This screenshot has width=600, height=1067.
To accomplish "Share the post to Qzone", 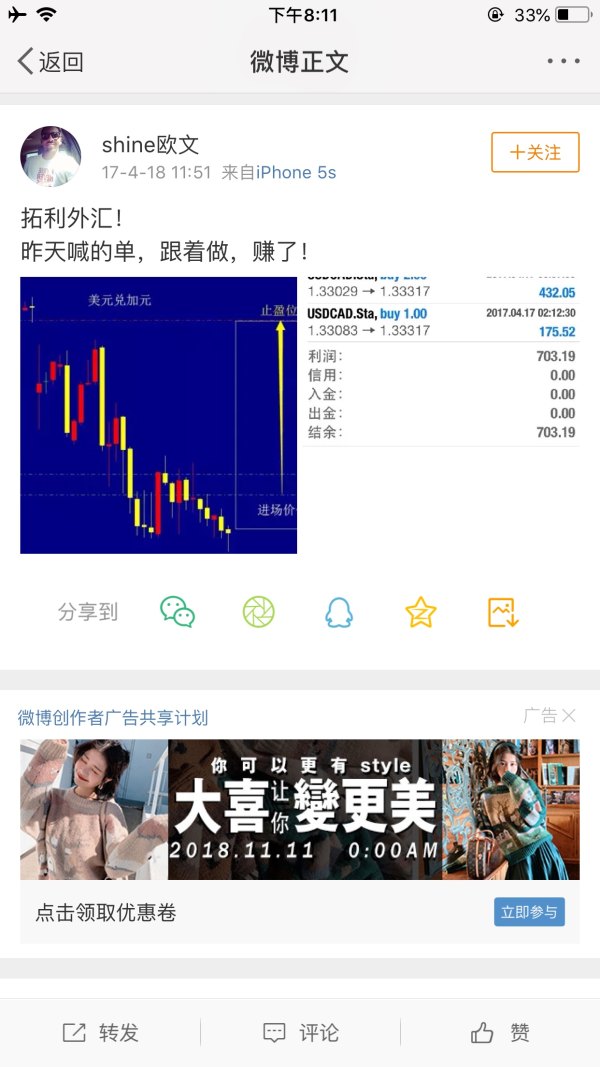I will pos(421,612).
